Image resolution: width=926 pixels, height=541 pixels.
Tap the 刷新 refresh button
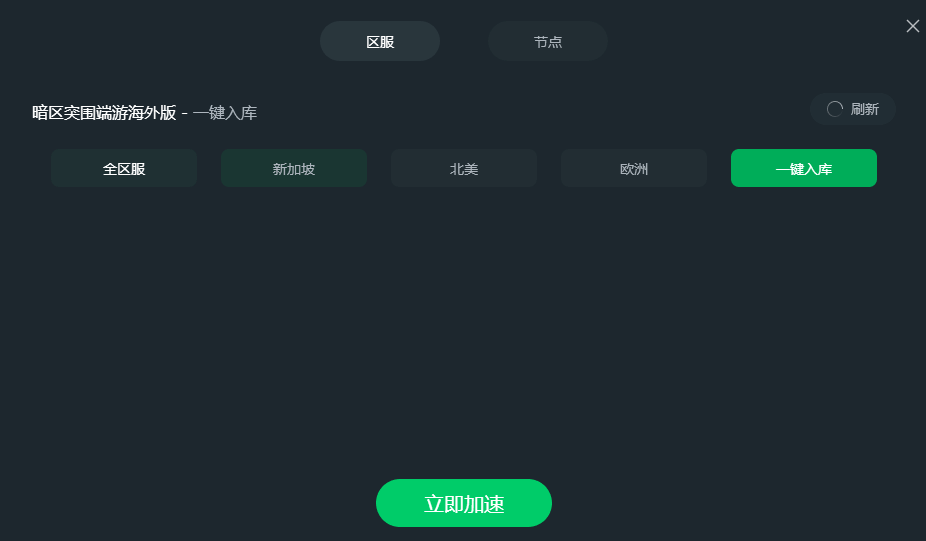pos(853,109)
